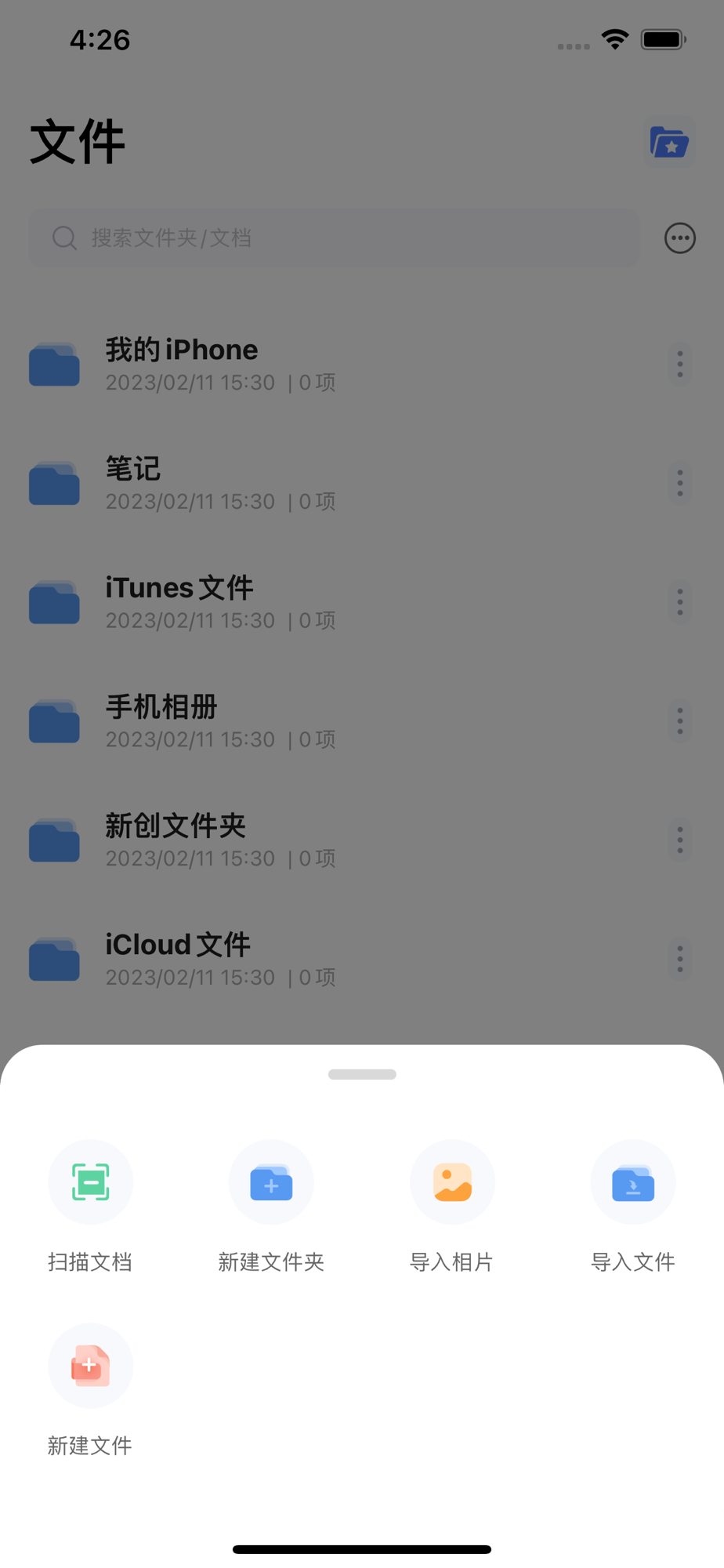724x1568 pixels.
Task: Create a new folder with 新建文件夹
Action: 271,1182
